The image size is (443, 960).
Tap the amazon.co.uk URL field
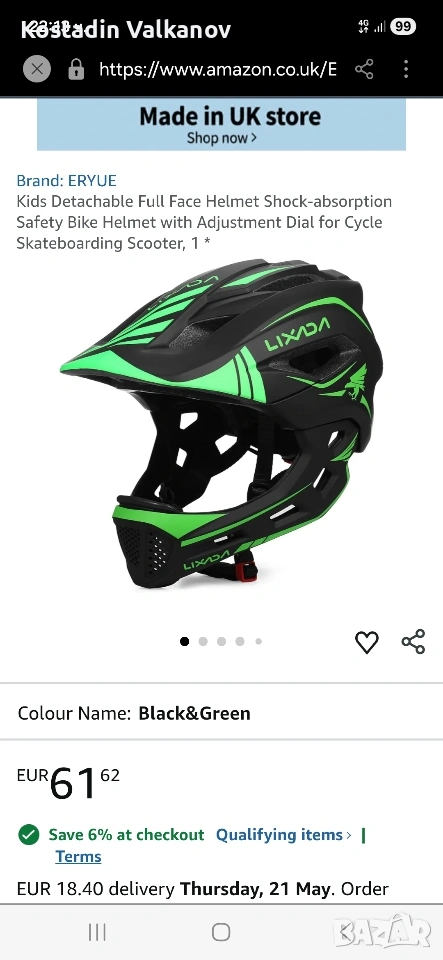[x=217, y=69]
